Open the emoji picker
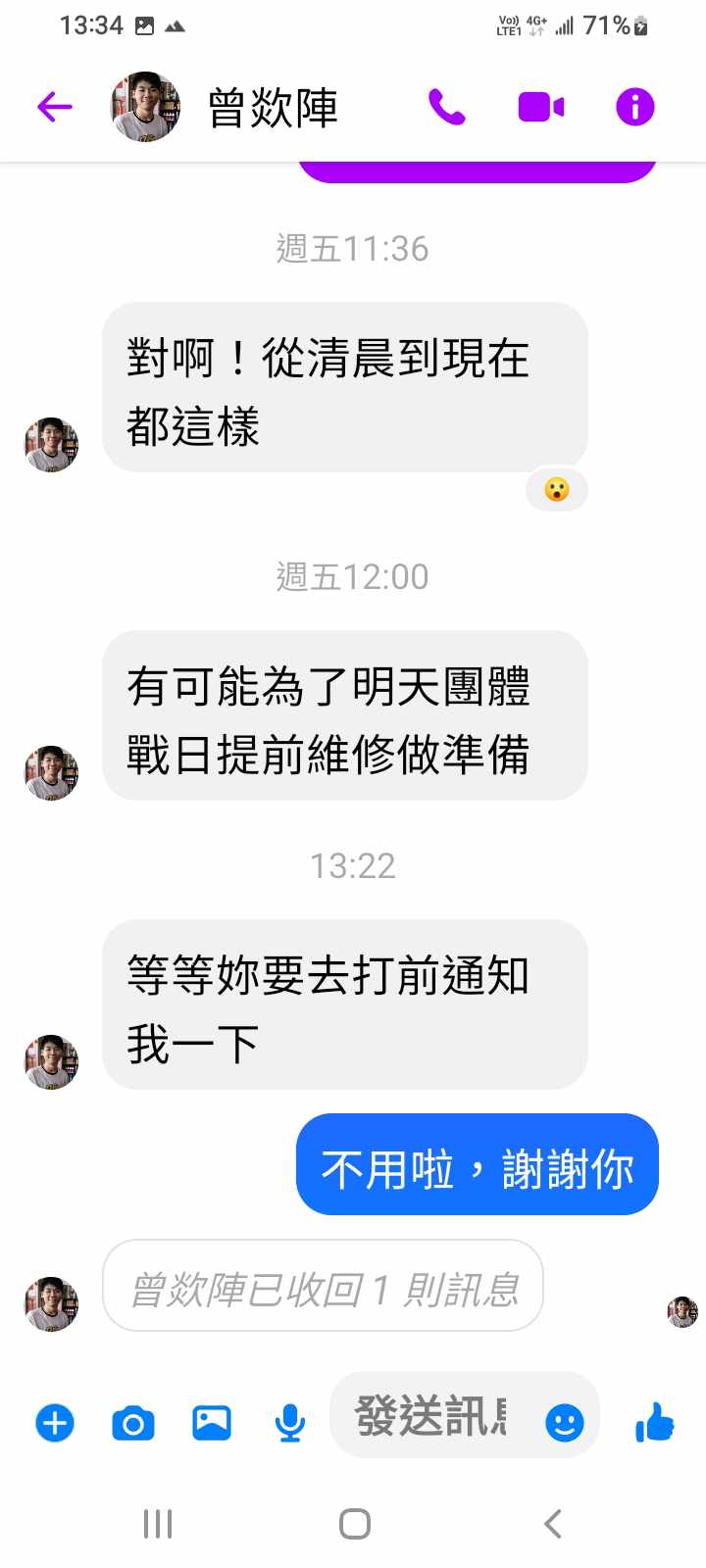This screenshot has height=1568, width=706. [x=565, y=1422]
